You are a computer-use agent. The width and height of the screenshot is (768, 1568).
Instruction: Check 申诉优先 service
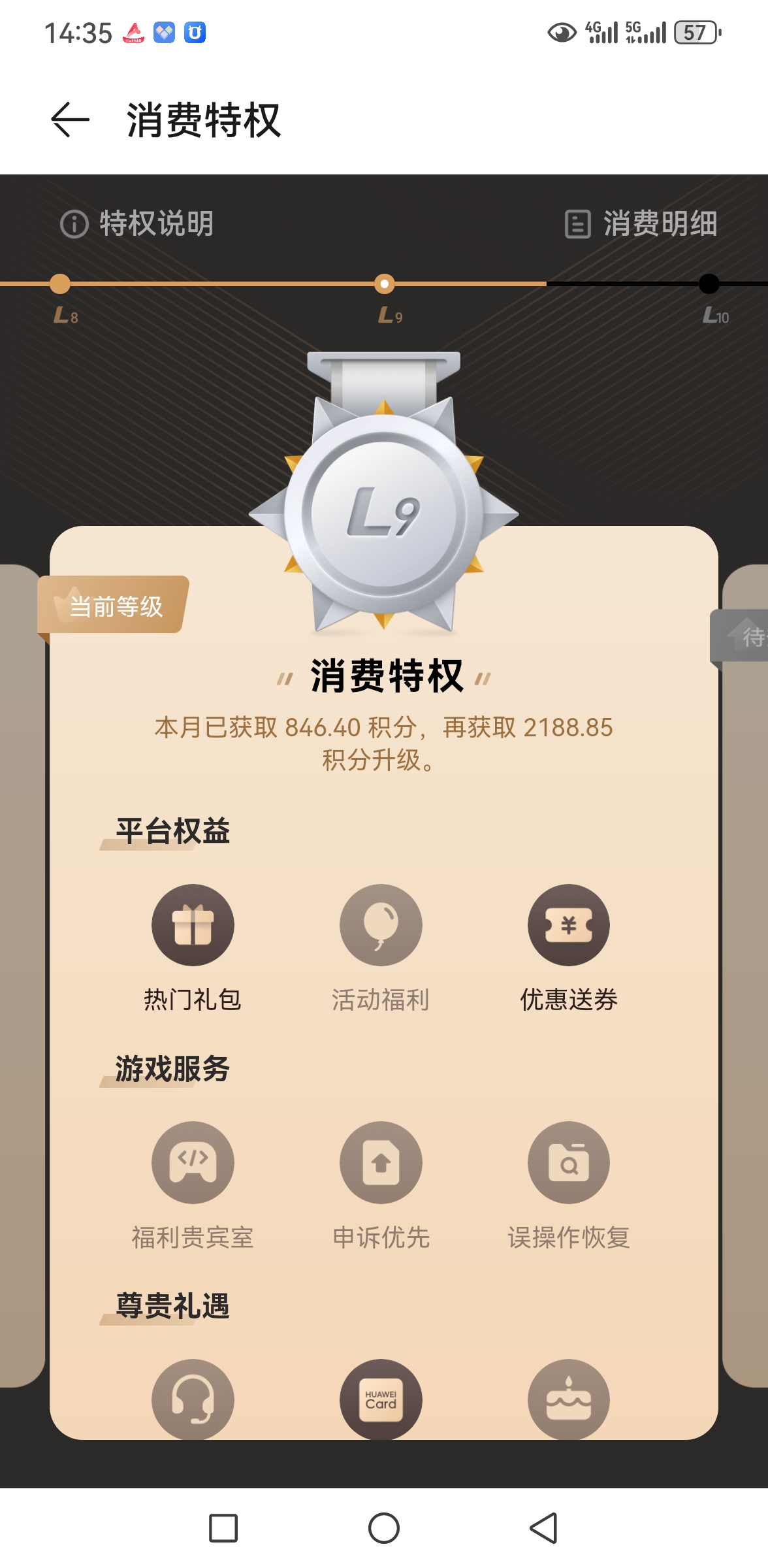381,1163
